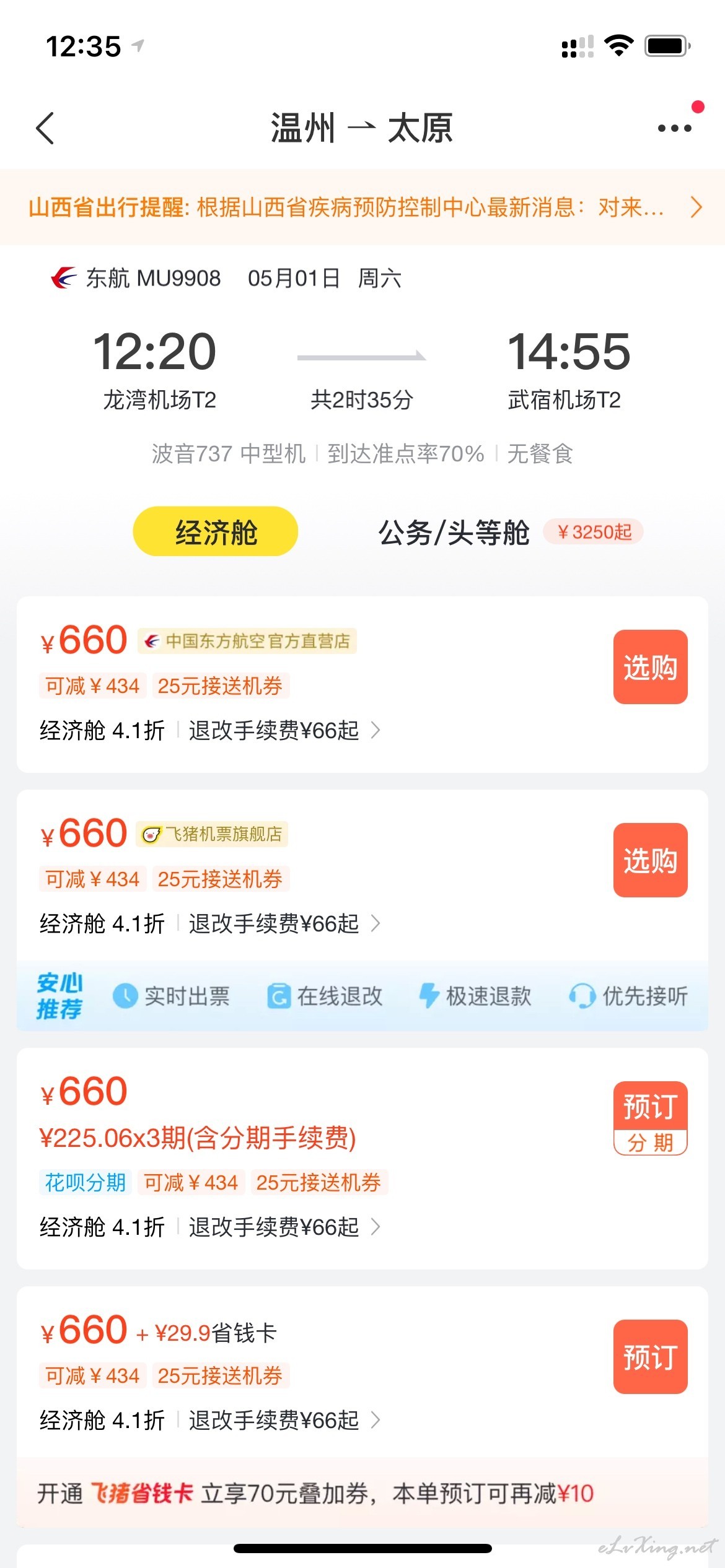Tap 预订 for the 省钱卡 fare
This screenshot has width=725, height=1568.
[649, 1357]
